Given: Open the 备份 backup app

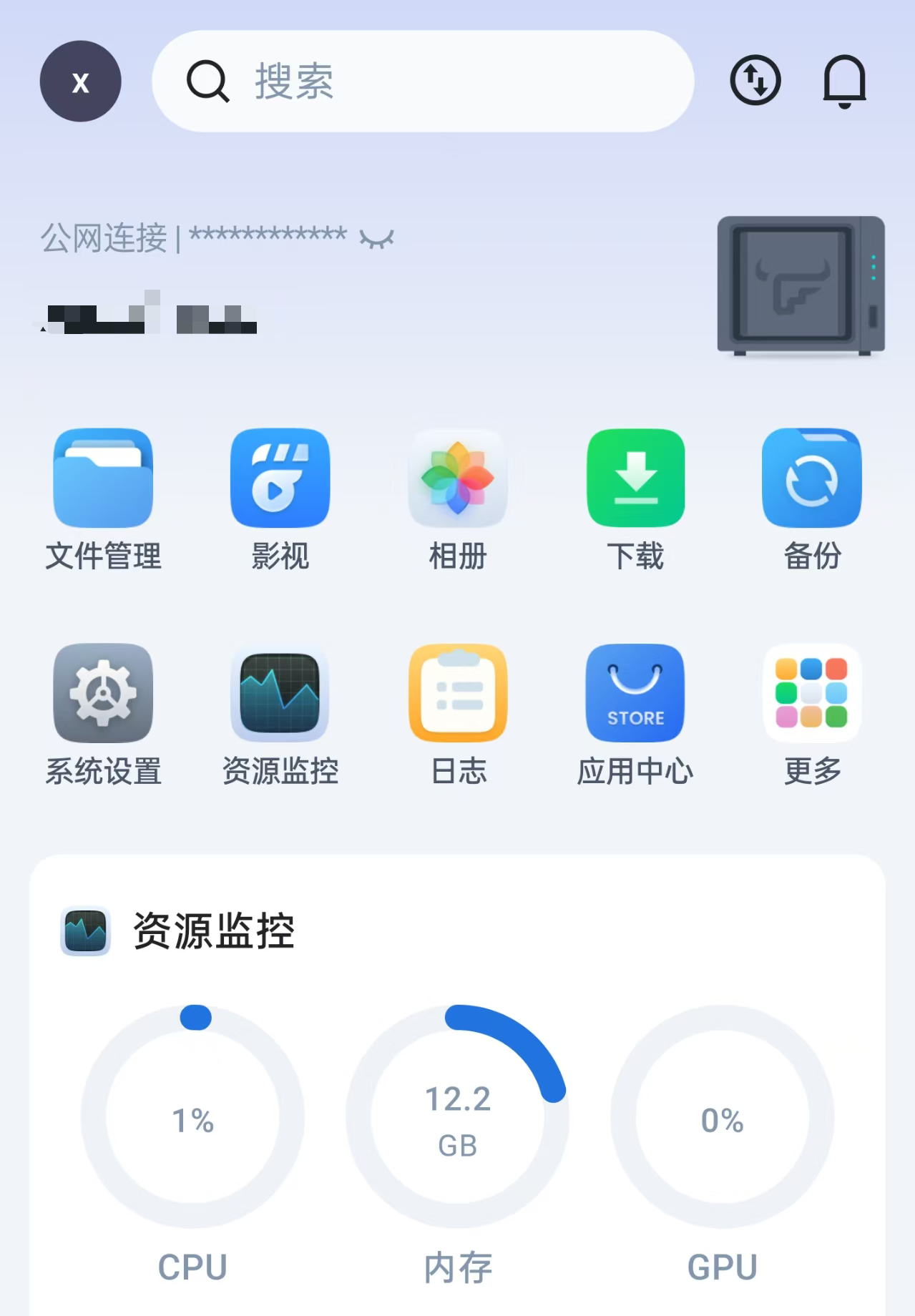Looking at the screenshot, I should tap(811, 478).
